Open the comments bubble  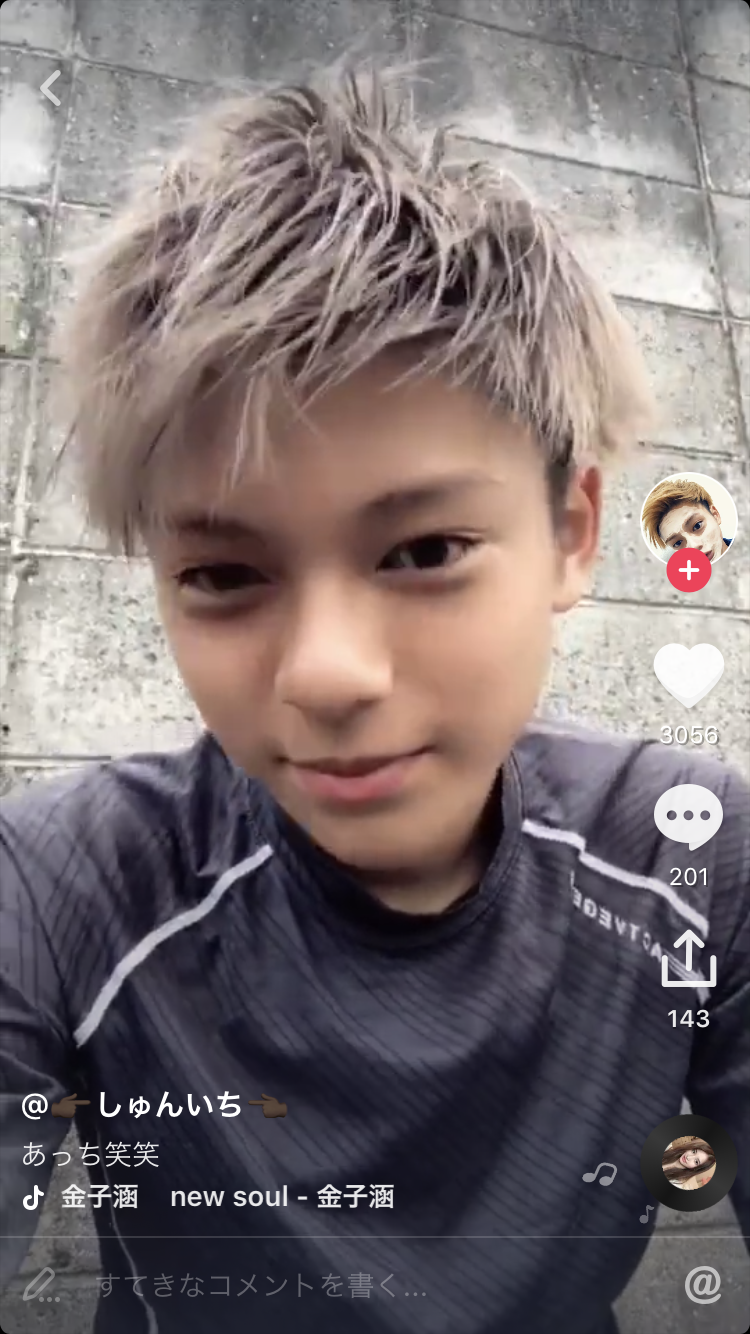click(689, 818)
